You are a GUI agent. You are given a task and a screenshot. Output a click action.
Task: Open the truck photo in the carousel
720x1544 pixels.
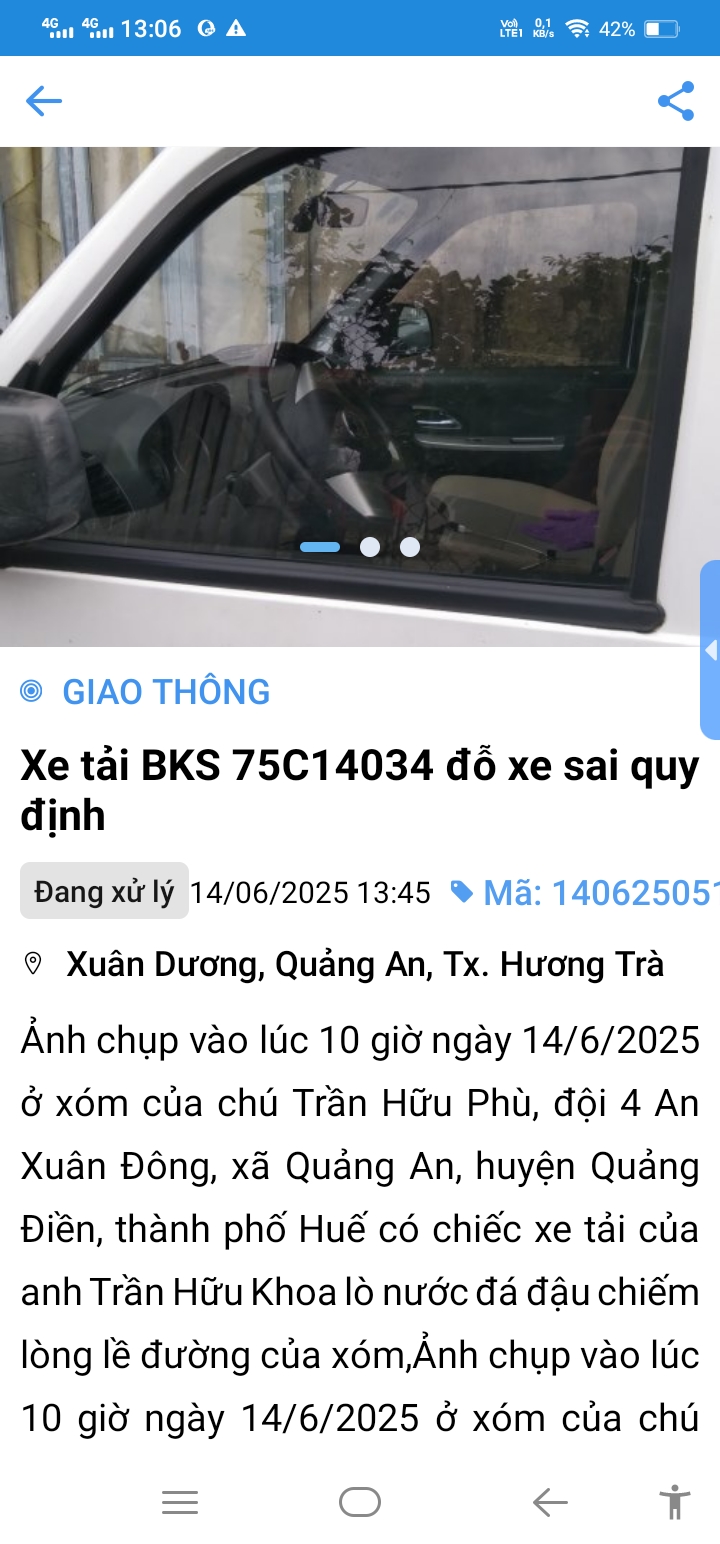point(360,397)
